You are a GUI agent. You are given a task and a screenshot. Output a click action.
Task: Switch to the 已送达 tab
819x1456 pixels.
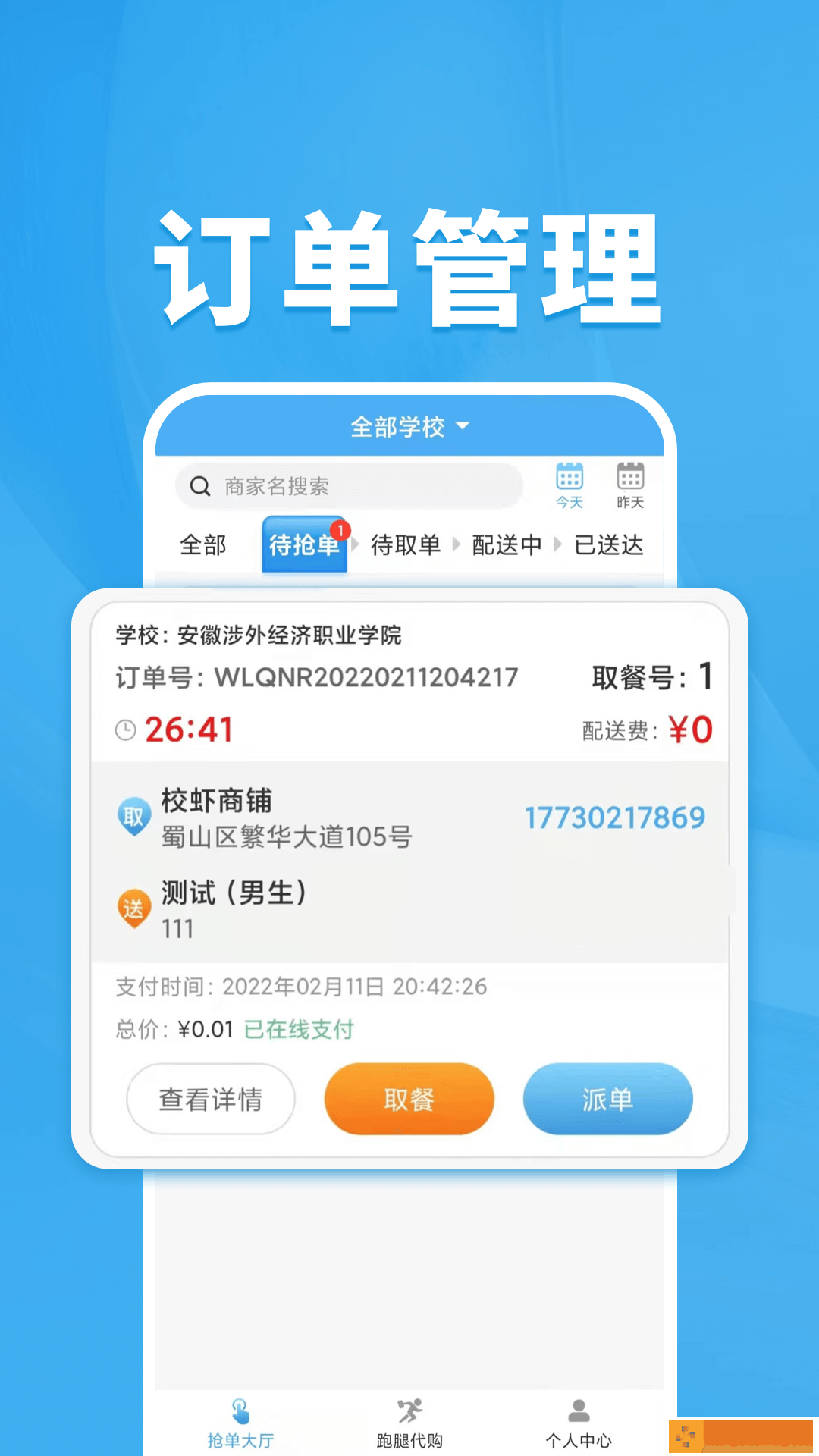610,544
